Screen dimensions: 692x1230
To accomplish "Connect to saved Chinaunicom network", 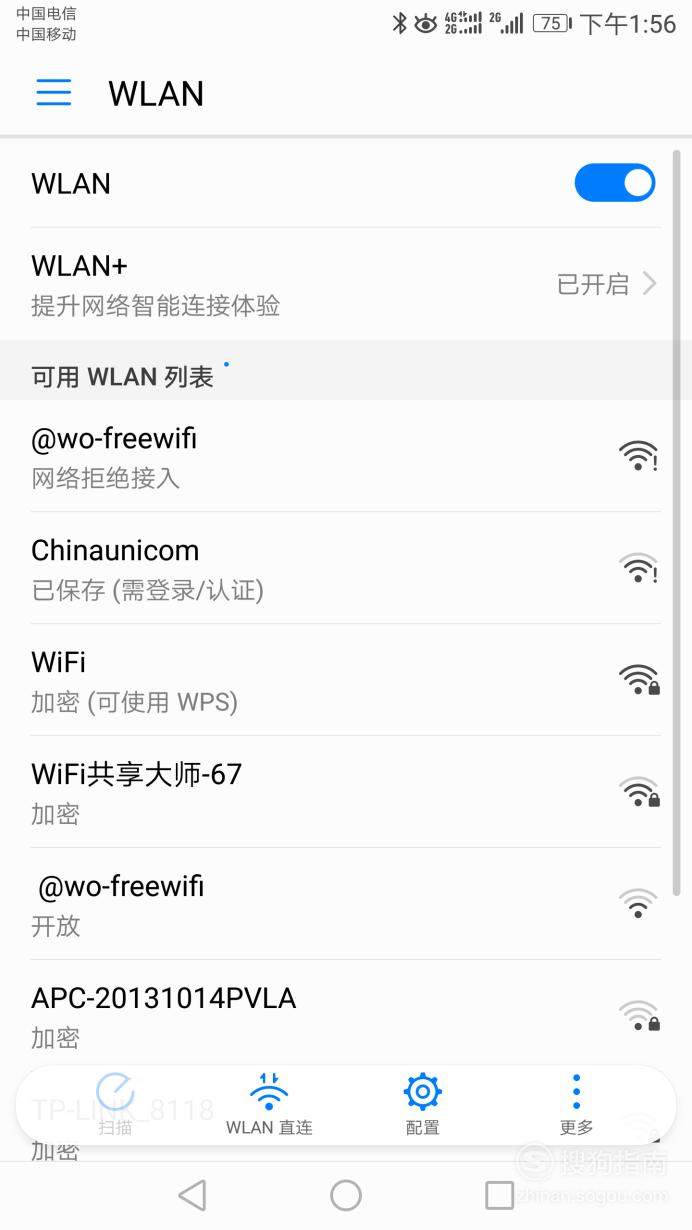I will coord(346,568).
